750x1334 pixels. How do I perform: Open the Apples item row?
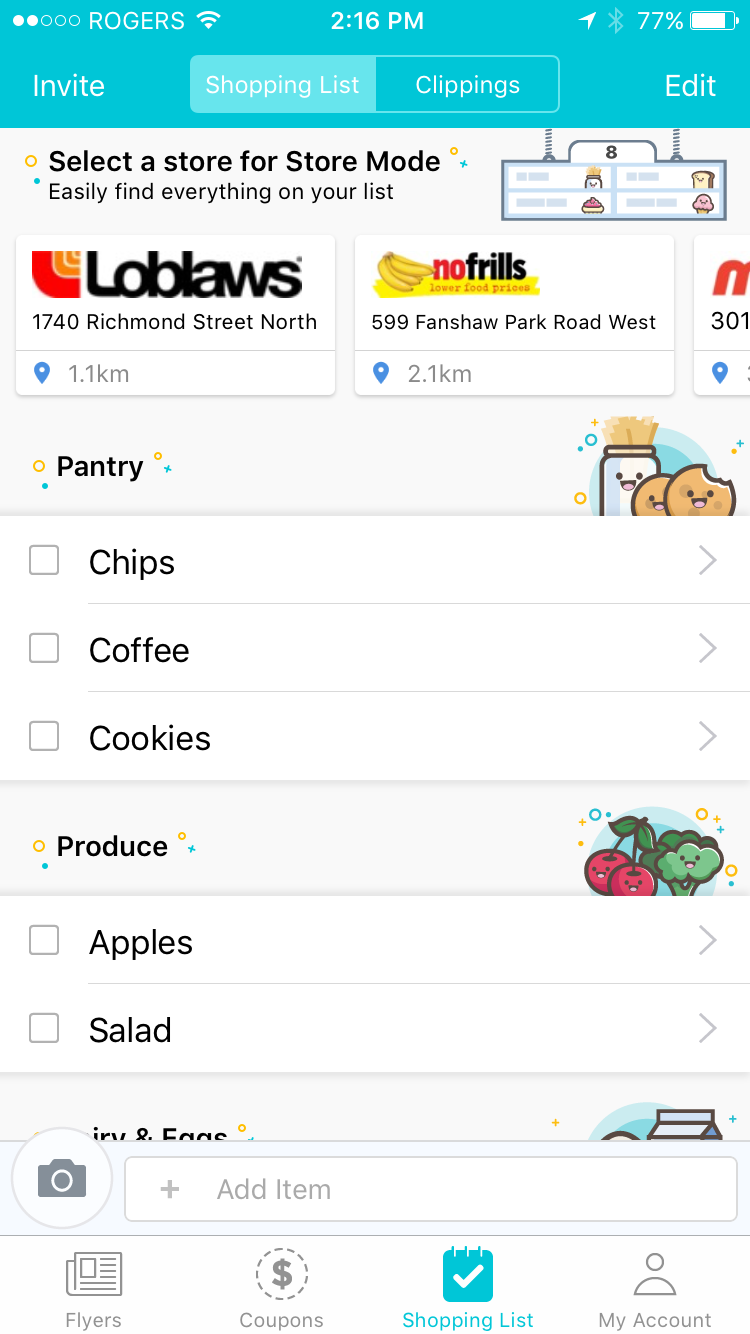[400, 941]
